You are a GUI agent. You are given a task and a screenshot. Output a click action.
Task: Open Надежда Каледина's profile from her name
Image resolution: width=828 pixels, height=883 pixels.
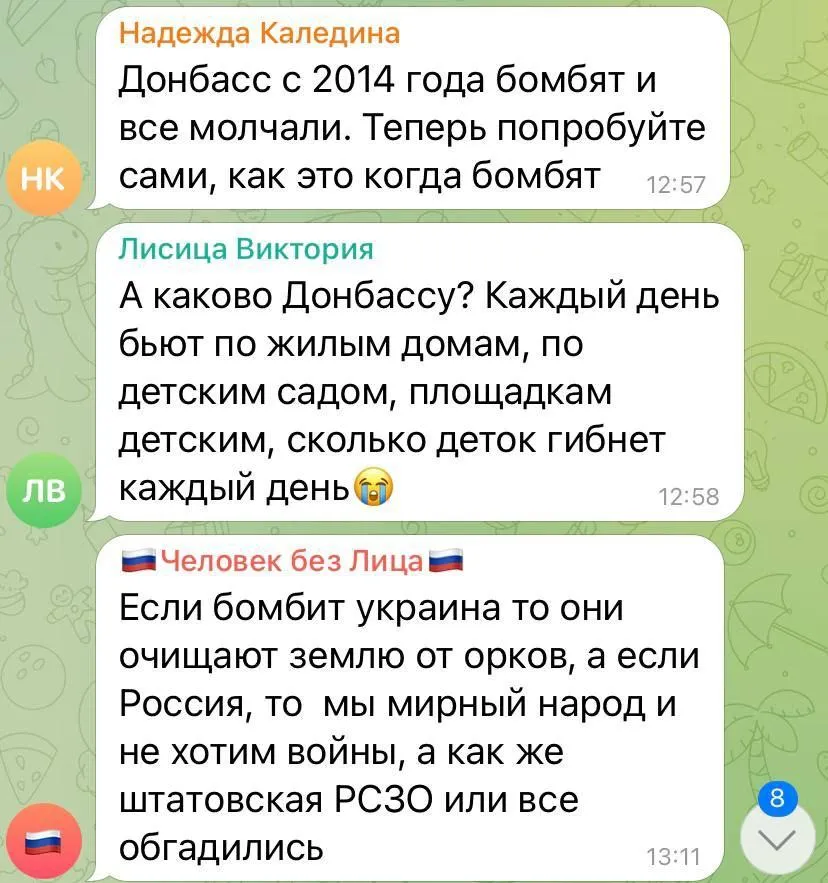pyautogui.click(x=259, y=34)
